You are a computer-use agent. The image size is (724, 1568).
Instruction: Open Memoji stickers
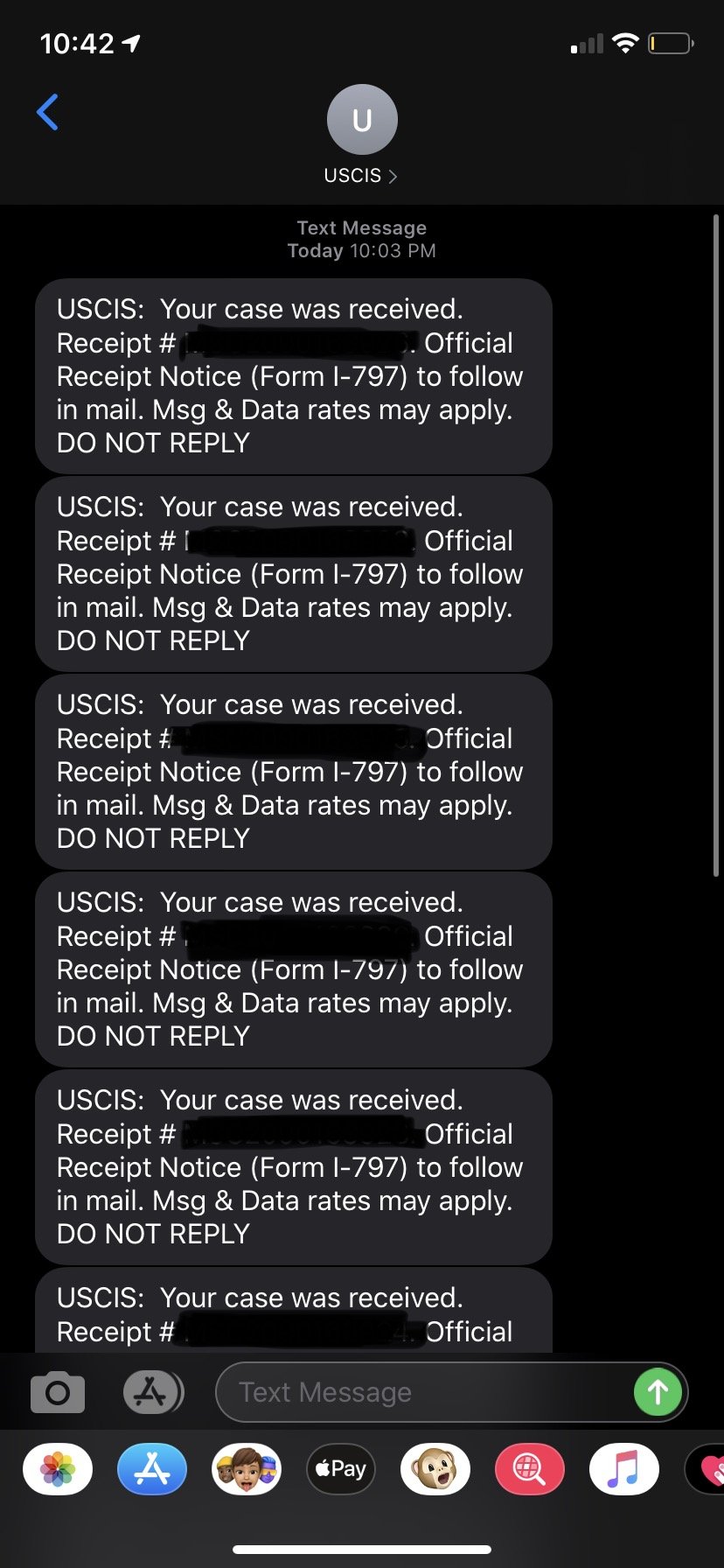[247, 1469]
